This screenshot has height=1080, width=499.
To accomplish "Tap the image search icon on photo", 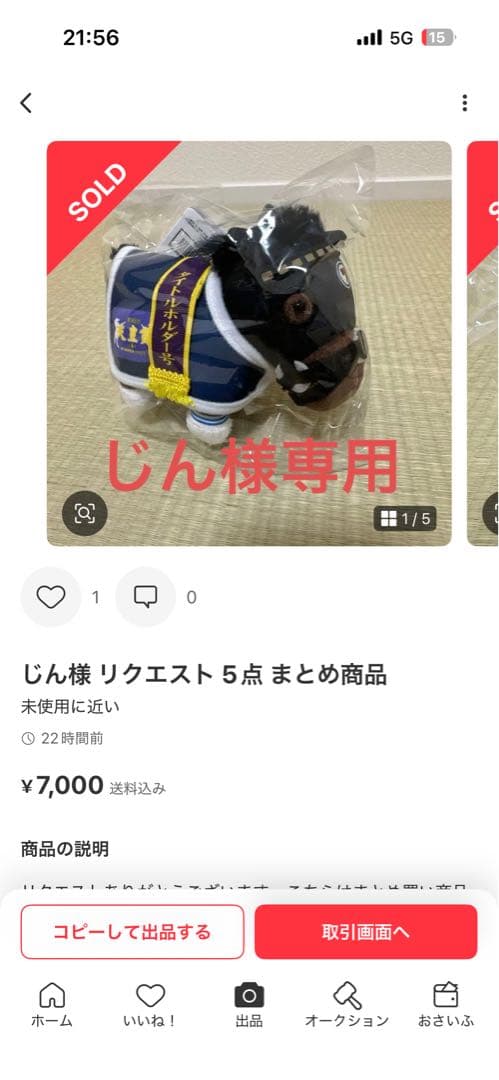I will coord(85,513).
